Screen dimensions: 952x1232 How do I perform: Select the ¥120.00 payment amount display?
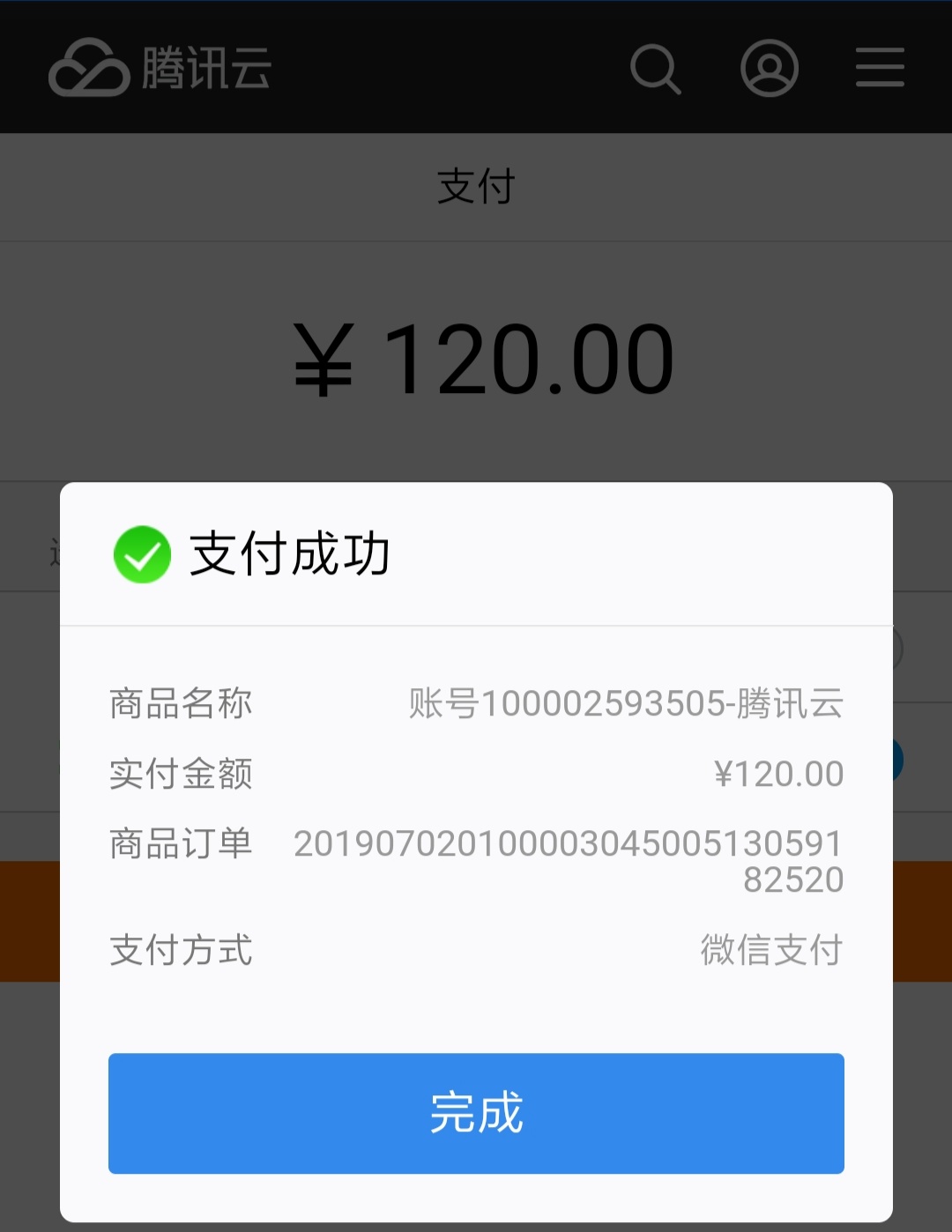coord(480,357)
